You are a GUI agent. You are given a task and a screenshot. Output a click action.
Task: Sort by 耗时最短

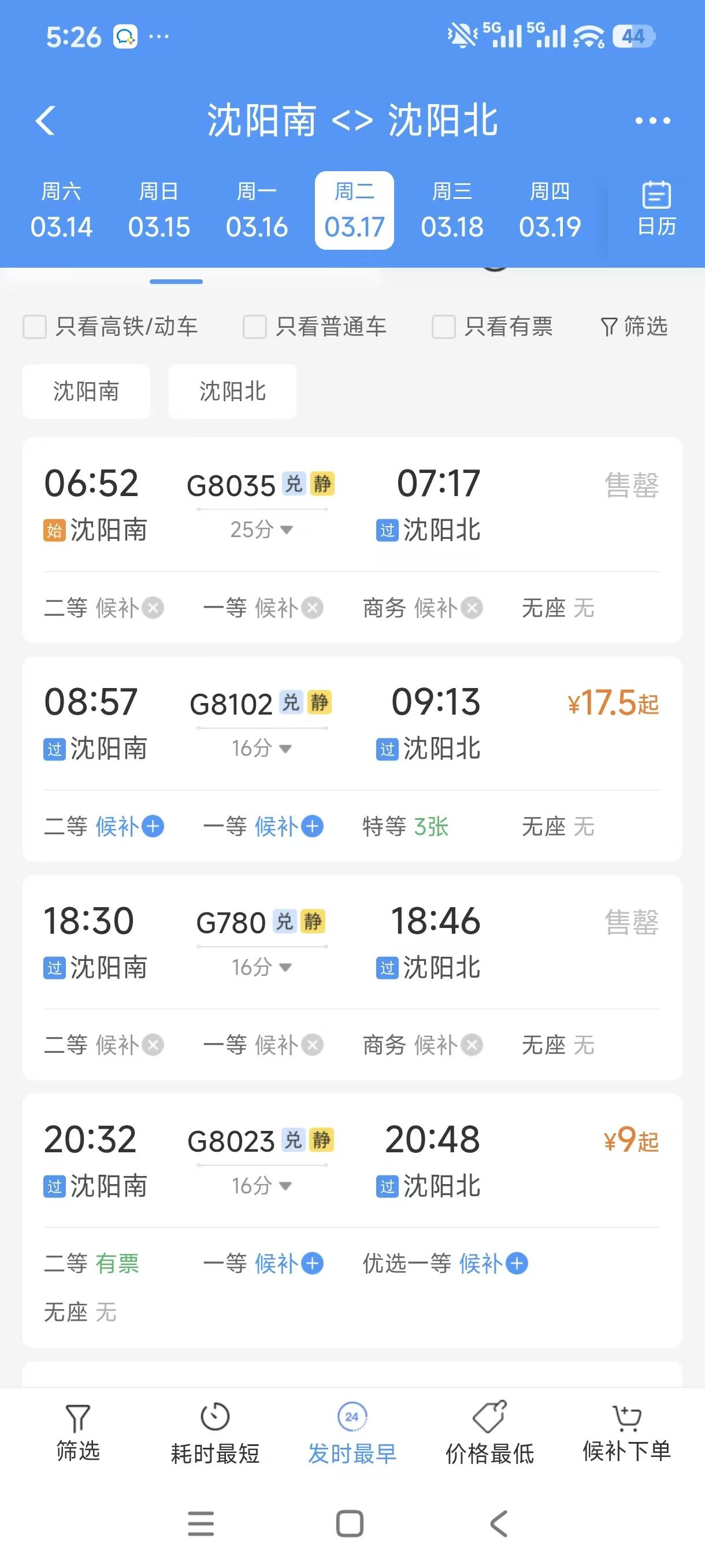215,1434
